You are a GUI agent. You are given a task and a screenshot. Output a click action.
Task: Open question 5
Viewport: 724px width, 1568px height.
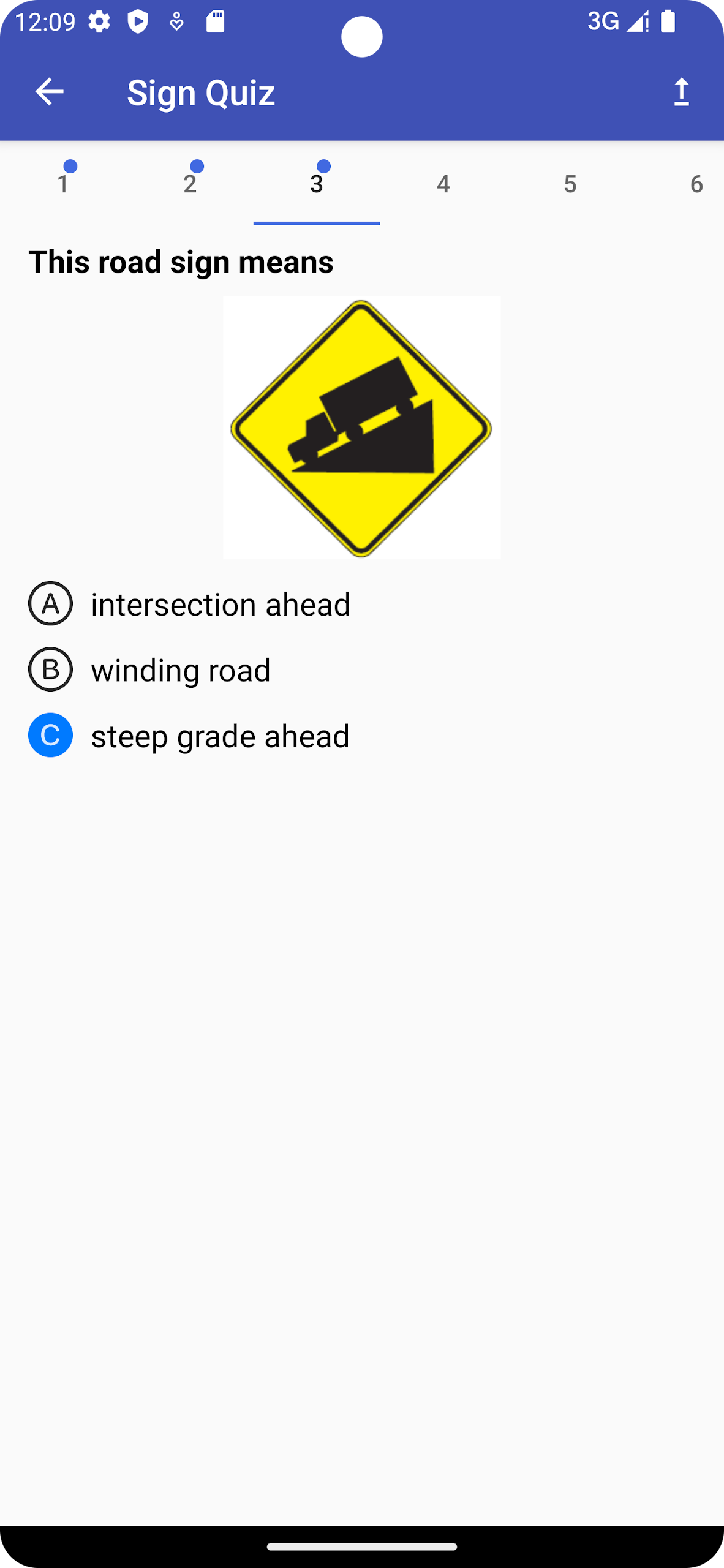[570, 183]
